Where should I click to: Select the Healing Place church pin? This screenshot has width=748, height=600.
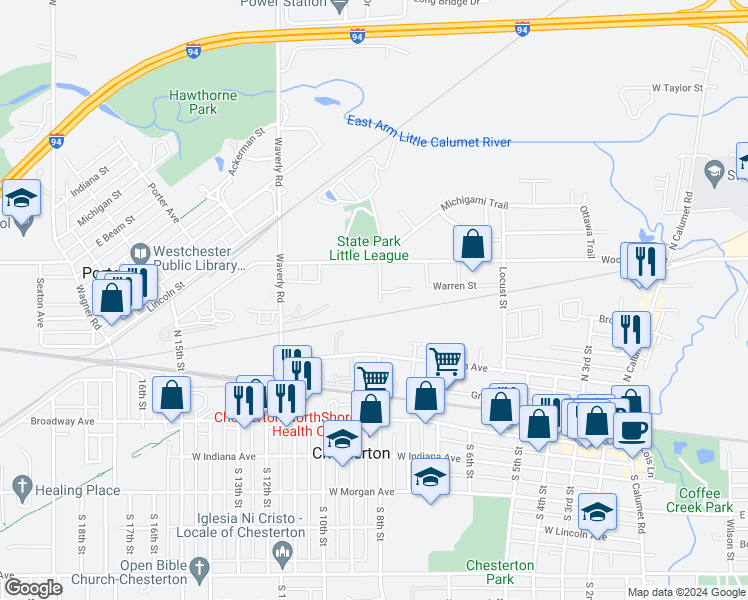pos(22,488)
